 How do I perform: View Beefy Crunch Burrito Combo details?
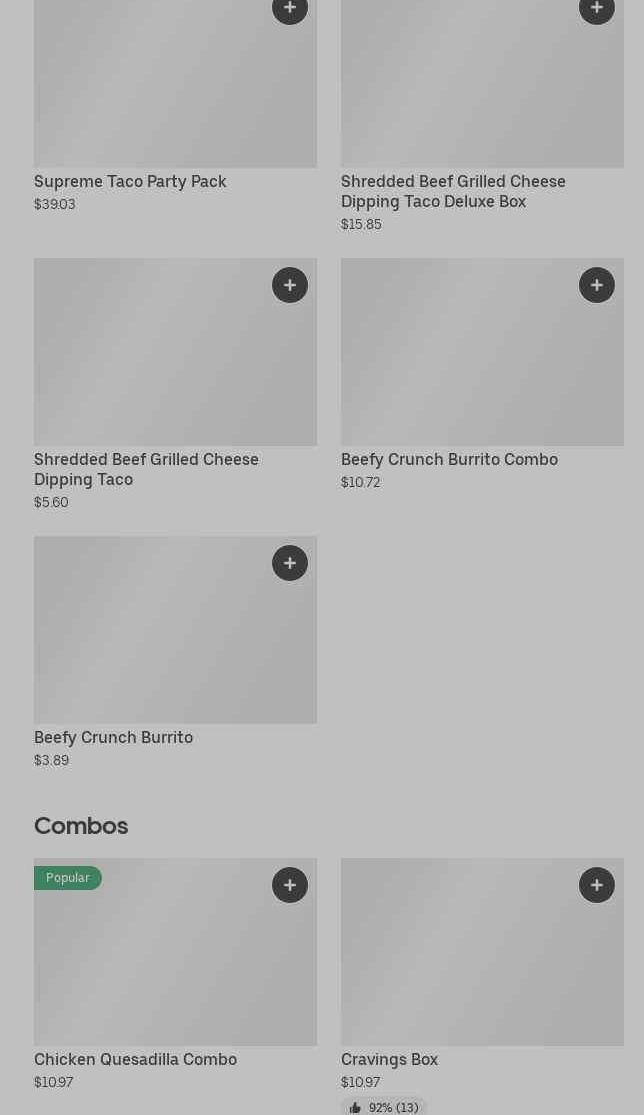[449, 460]
